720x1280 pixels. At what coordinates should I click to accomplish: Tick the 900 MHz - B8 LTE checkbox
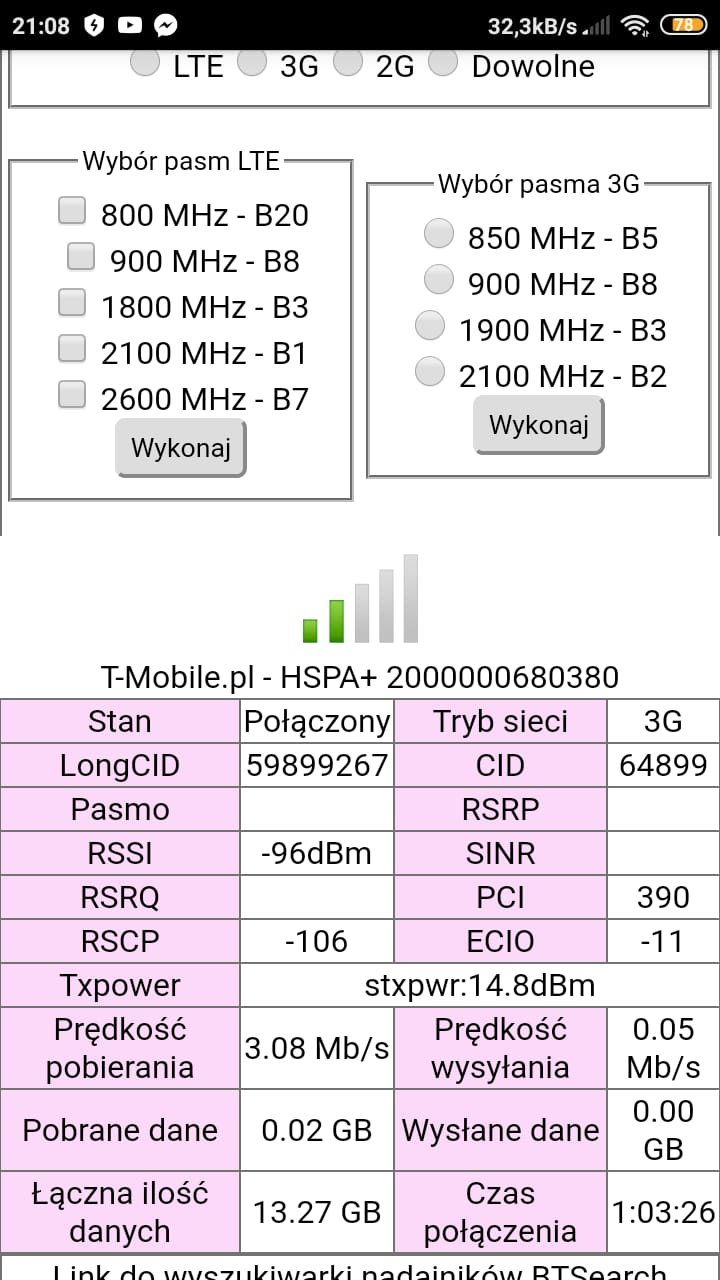click(81, 256)
